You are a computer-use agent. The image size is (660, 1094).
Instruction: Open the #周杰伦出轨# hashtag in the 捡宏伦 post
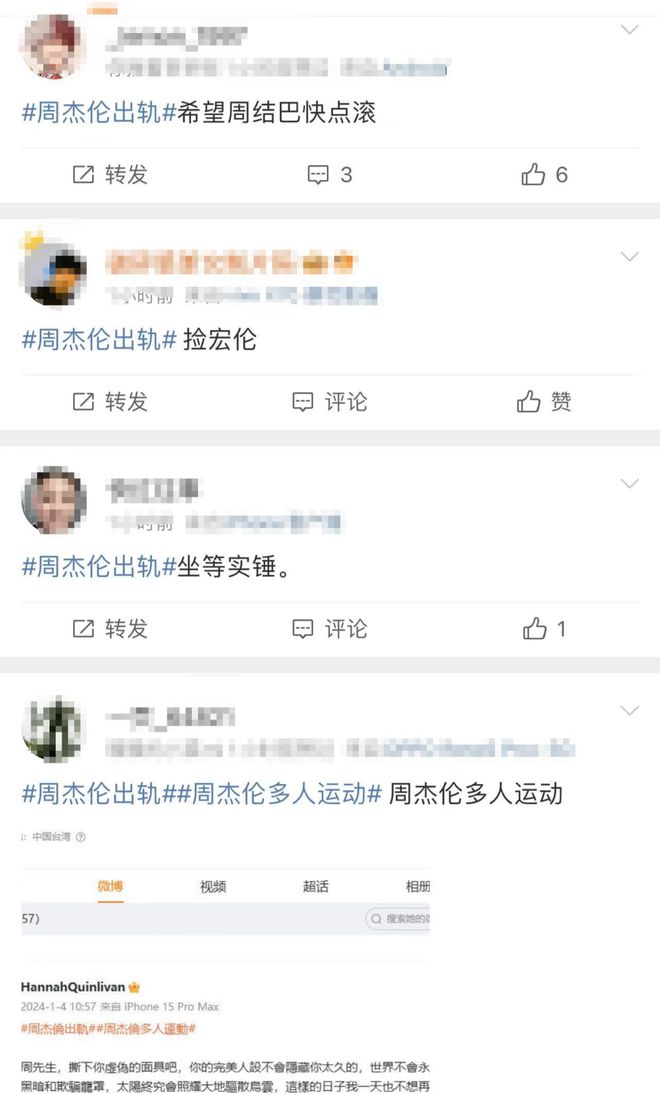click(x=98, y=339)
